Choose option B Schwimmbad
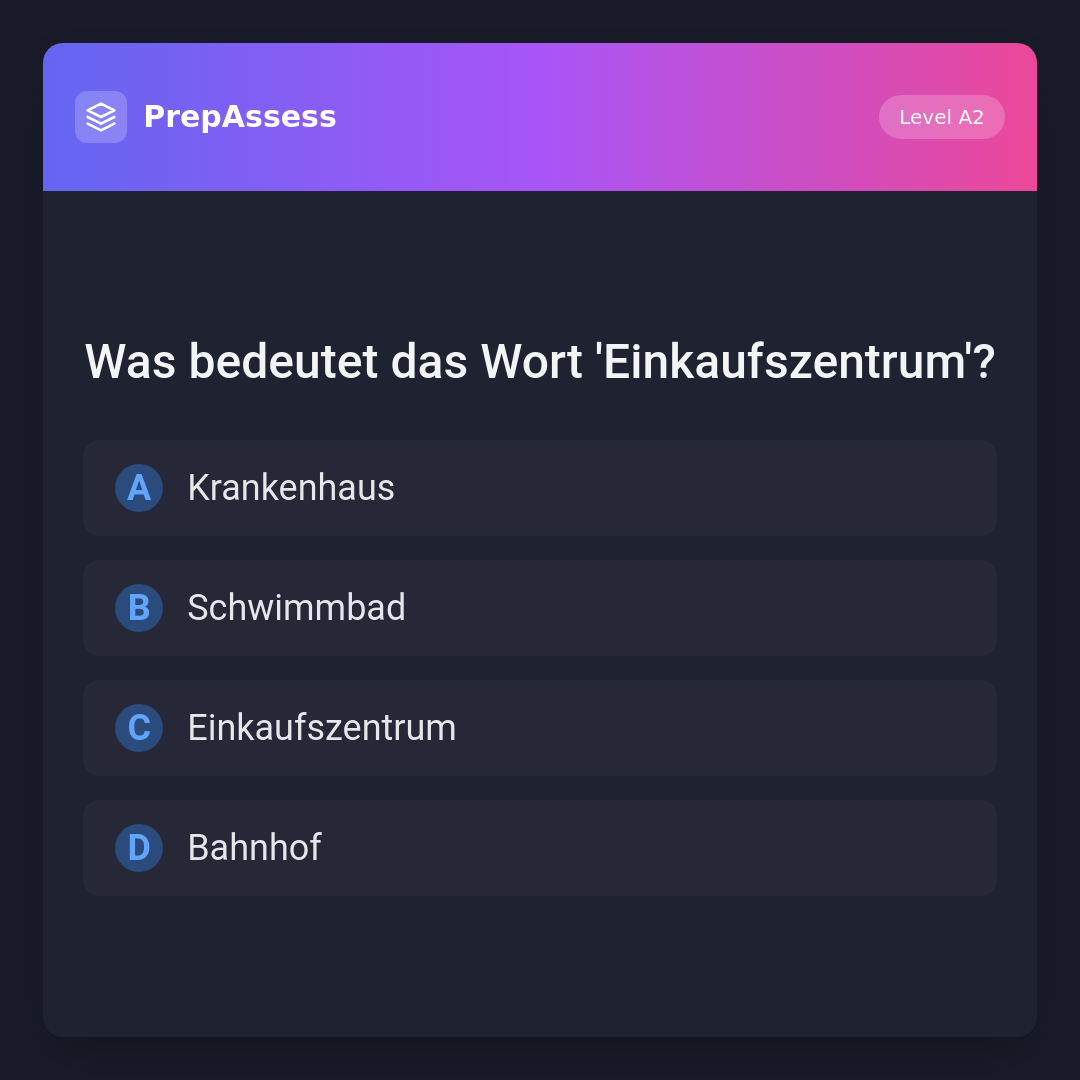Screen dimensions: 1080x1080 pyautogui.click(x=540, y=608)
